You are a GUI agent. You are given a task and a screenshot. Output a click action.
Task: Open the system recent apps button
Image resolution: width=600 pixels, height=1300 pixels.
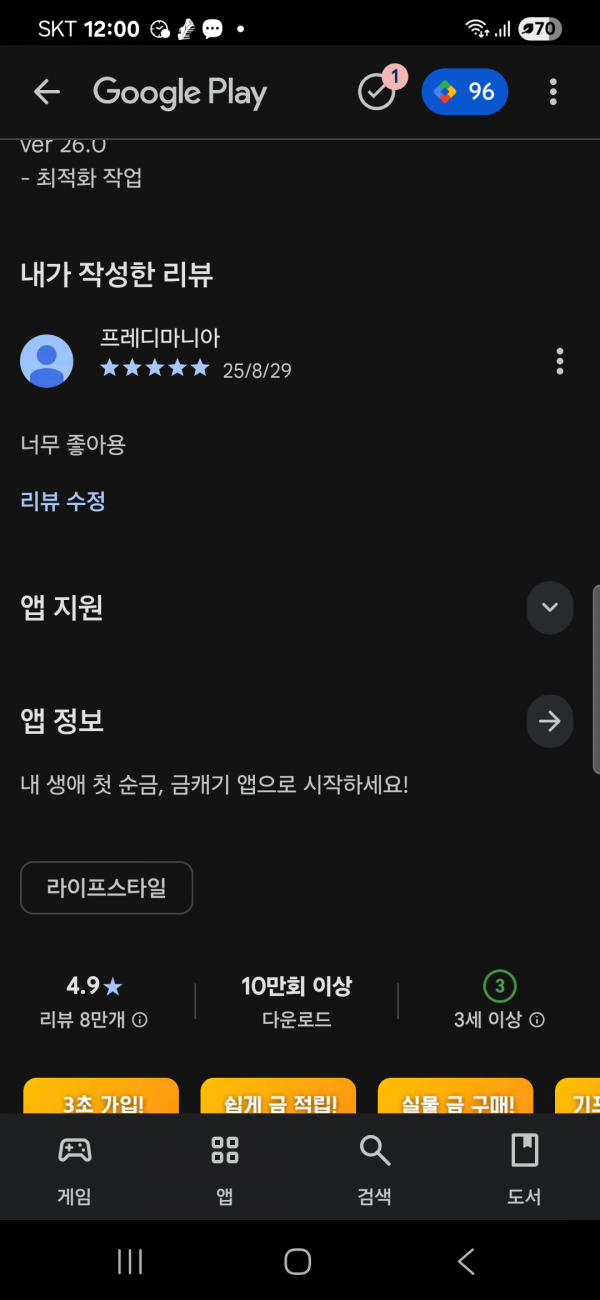pos(130,1261)
